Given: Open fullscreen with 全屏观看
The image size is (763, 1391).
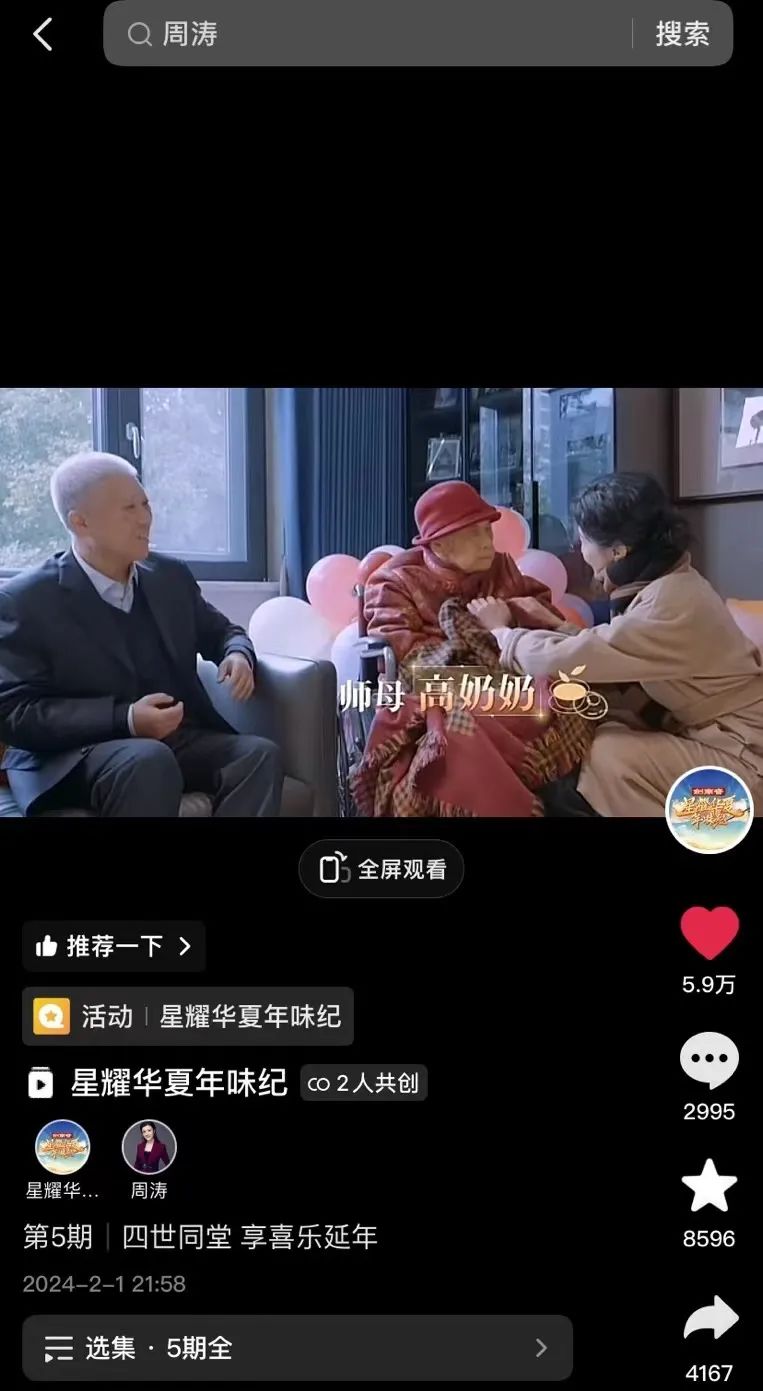Looking at the screenshot, I should [x=381, y=869].
